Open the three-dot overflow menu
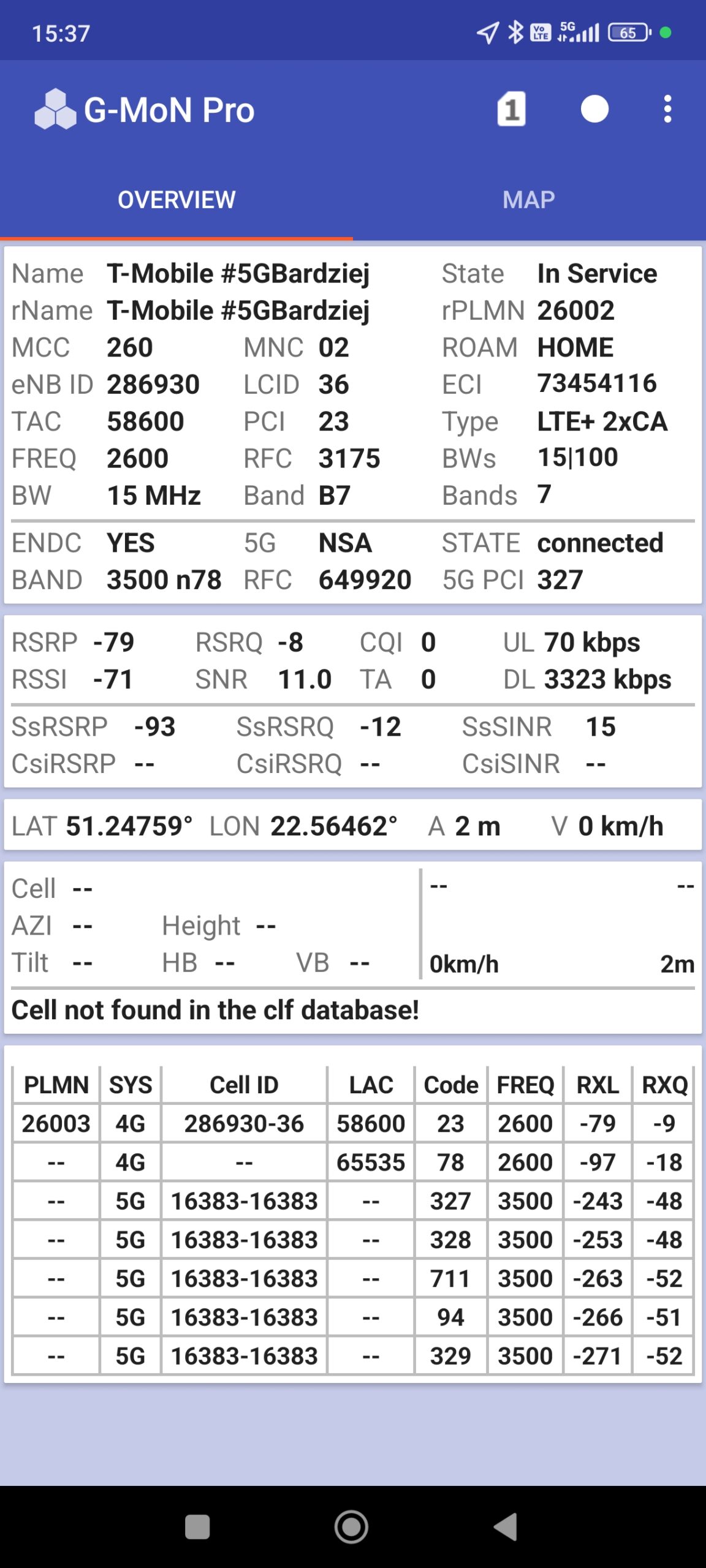This screenshot has height=1568, width=706. click(667, 110)
